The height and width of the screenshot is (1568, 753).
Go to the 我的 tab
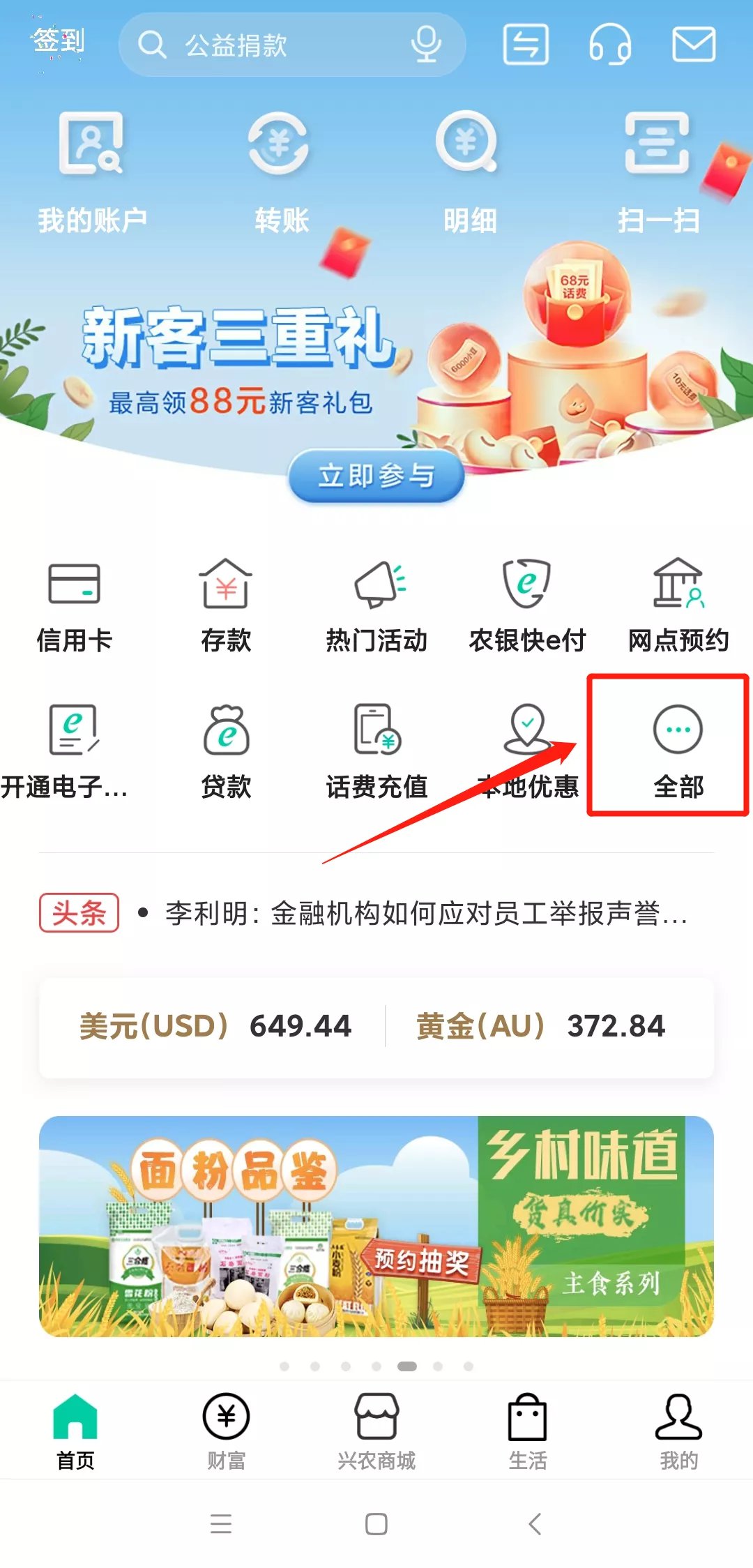pyautogui.click(x=678, y=1430)
